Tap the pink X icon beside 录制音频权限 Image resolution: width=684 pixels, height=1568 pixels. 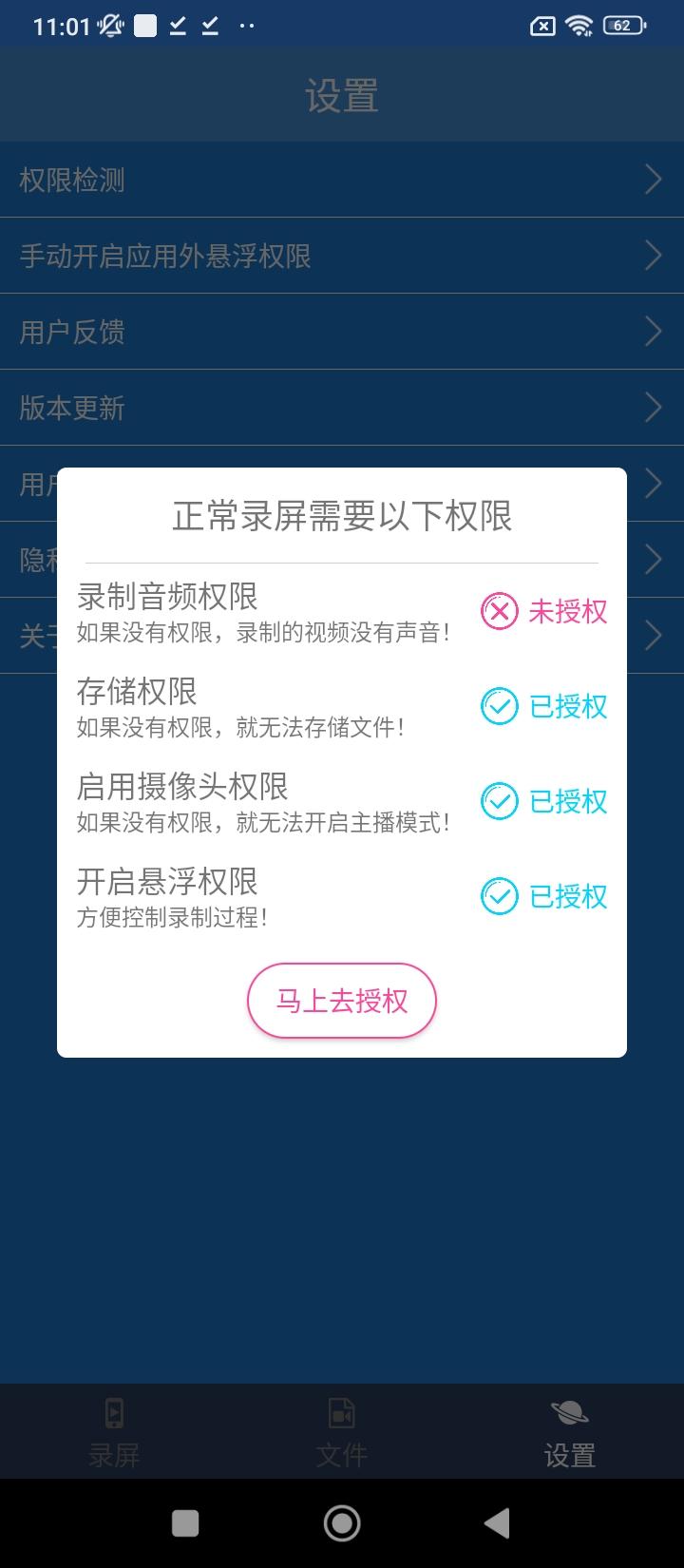click(498, 613)
